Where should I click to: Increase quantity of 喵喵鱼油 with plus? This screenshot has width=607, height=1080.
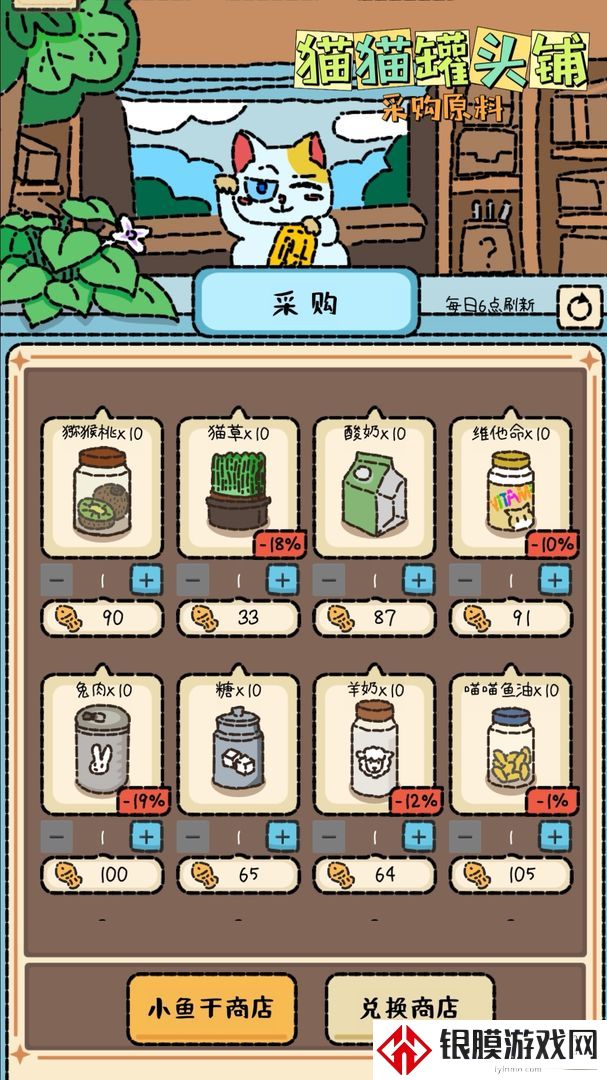pyautogui.click(x=554, y=836)
